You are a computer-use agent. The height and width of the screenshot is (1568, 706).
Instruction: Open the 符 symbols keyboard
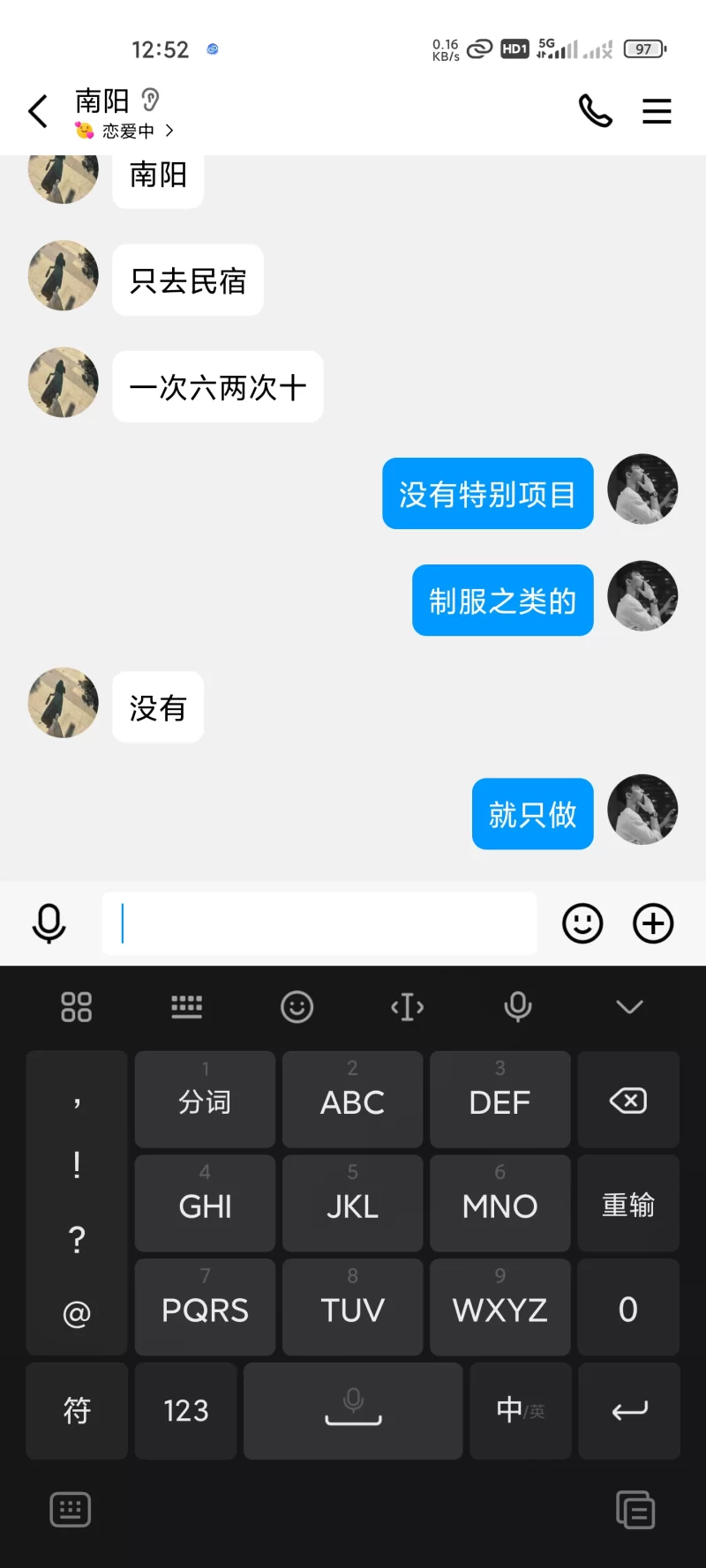click(77, 1410)
